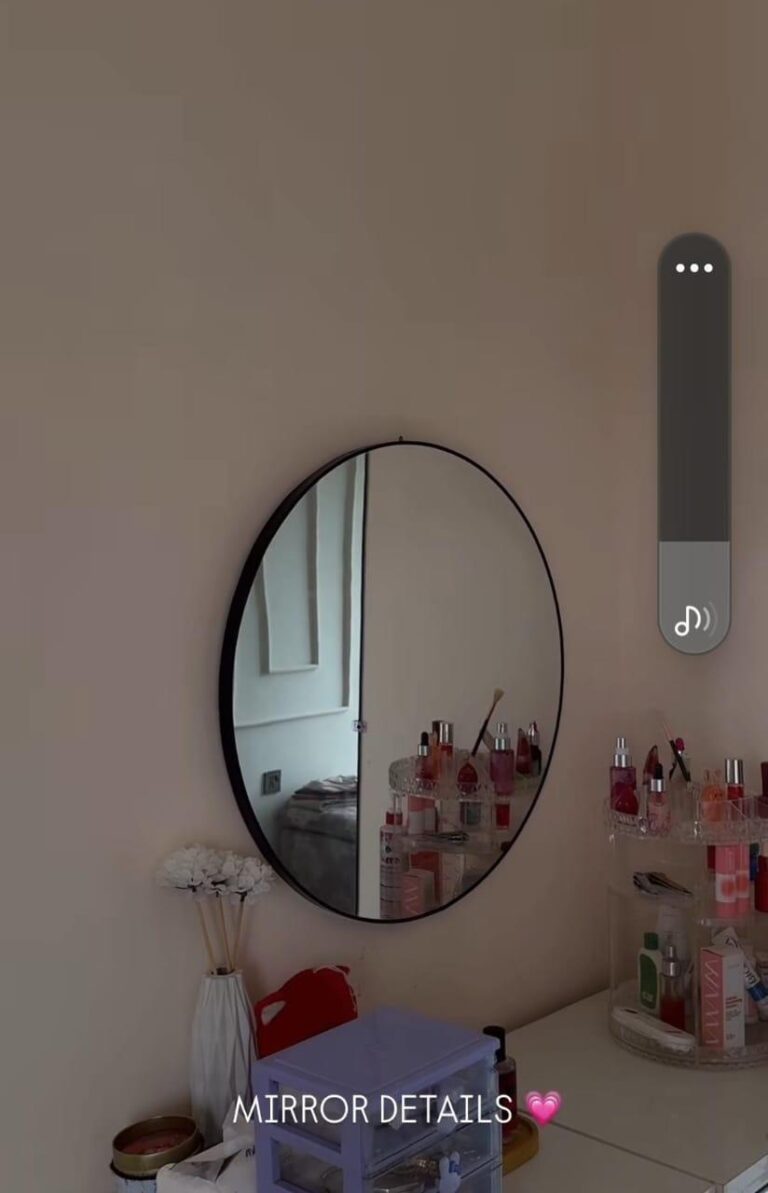The width and height of the screenshot is (768, 1193).
Task: Mute media with the music note icon
Action: [x=694, y=620]
